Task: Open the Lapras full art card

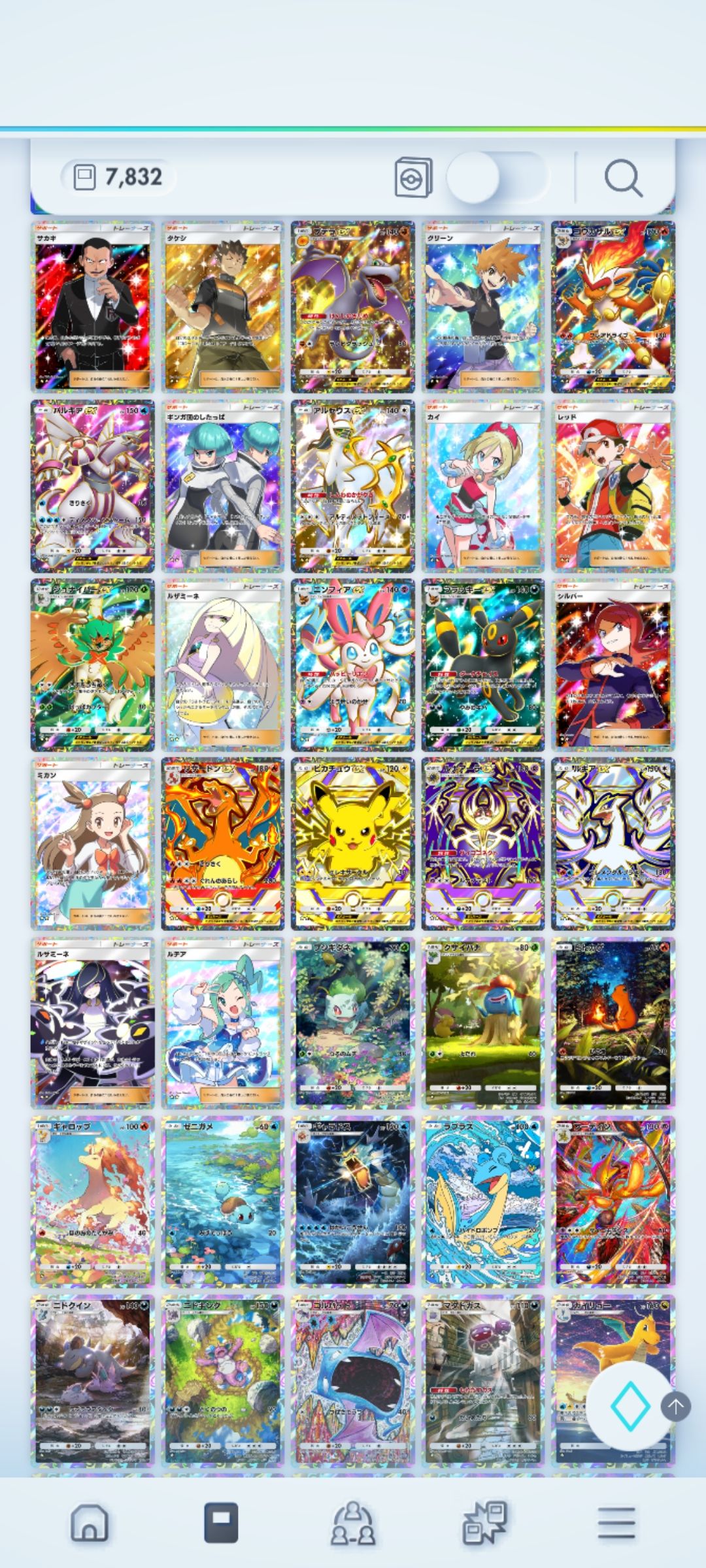Action: pyautogui.click(x=483, y=1201)
